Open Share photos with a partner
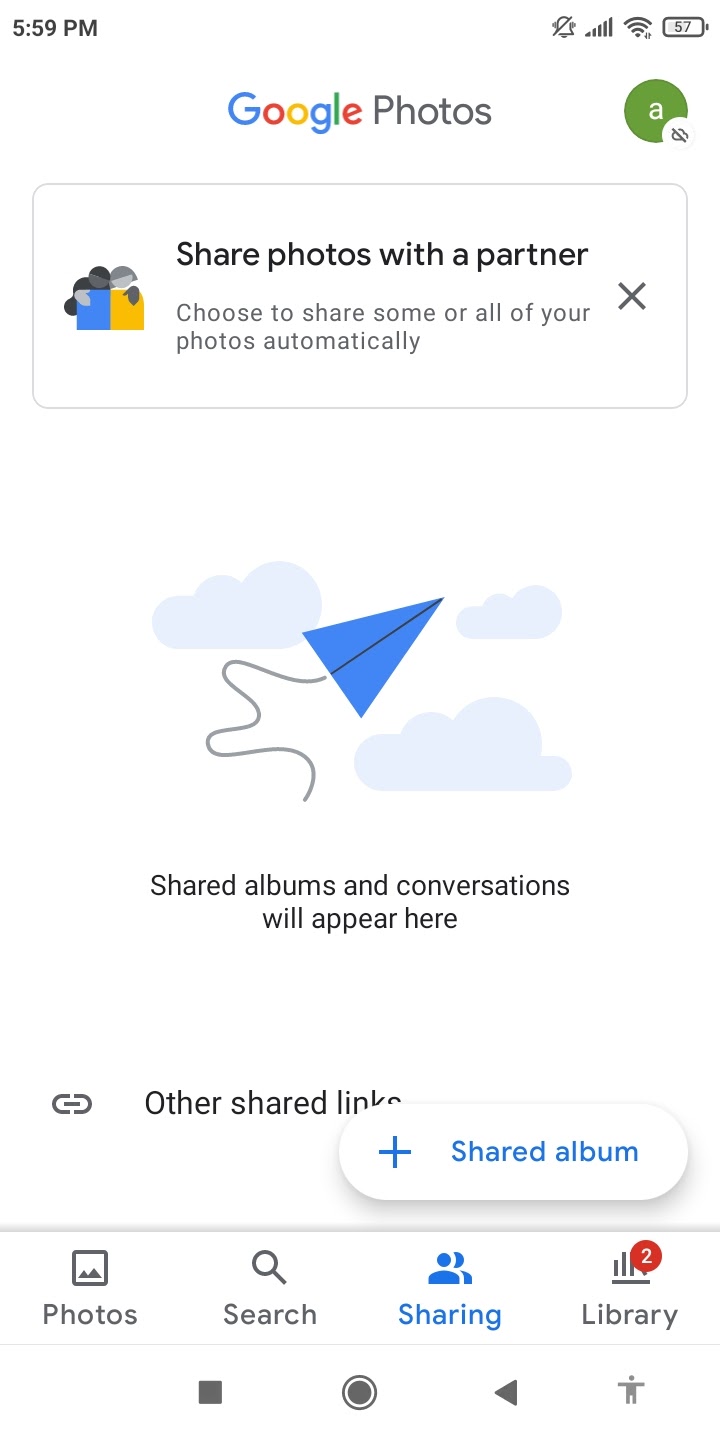720x1440 pixels. pos(360,296)
